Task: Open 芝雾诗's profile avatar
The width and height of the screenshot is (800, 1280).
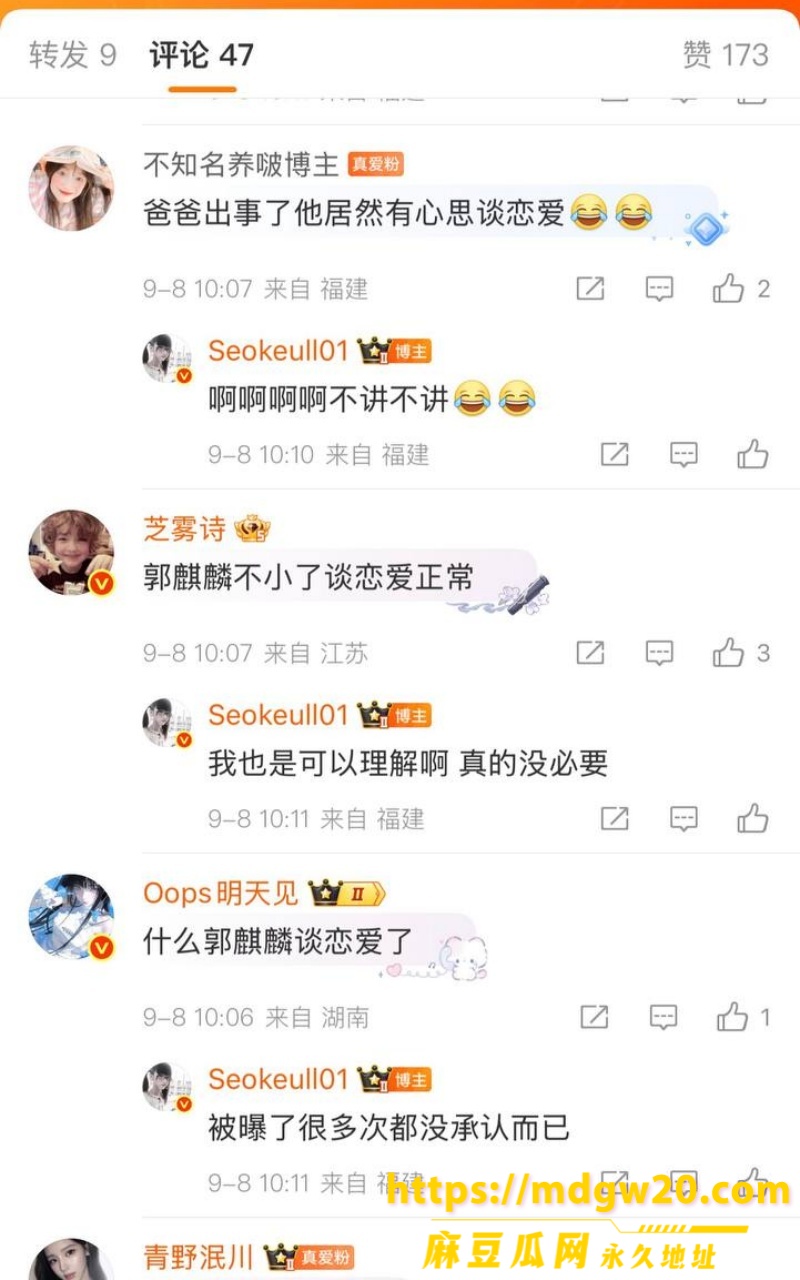Action: [71, 553]
